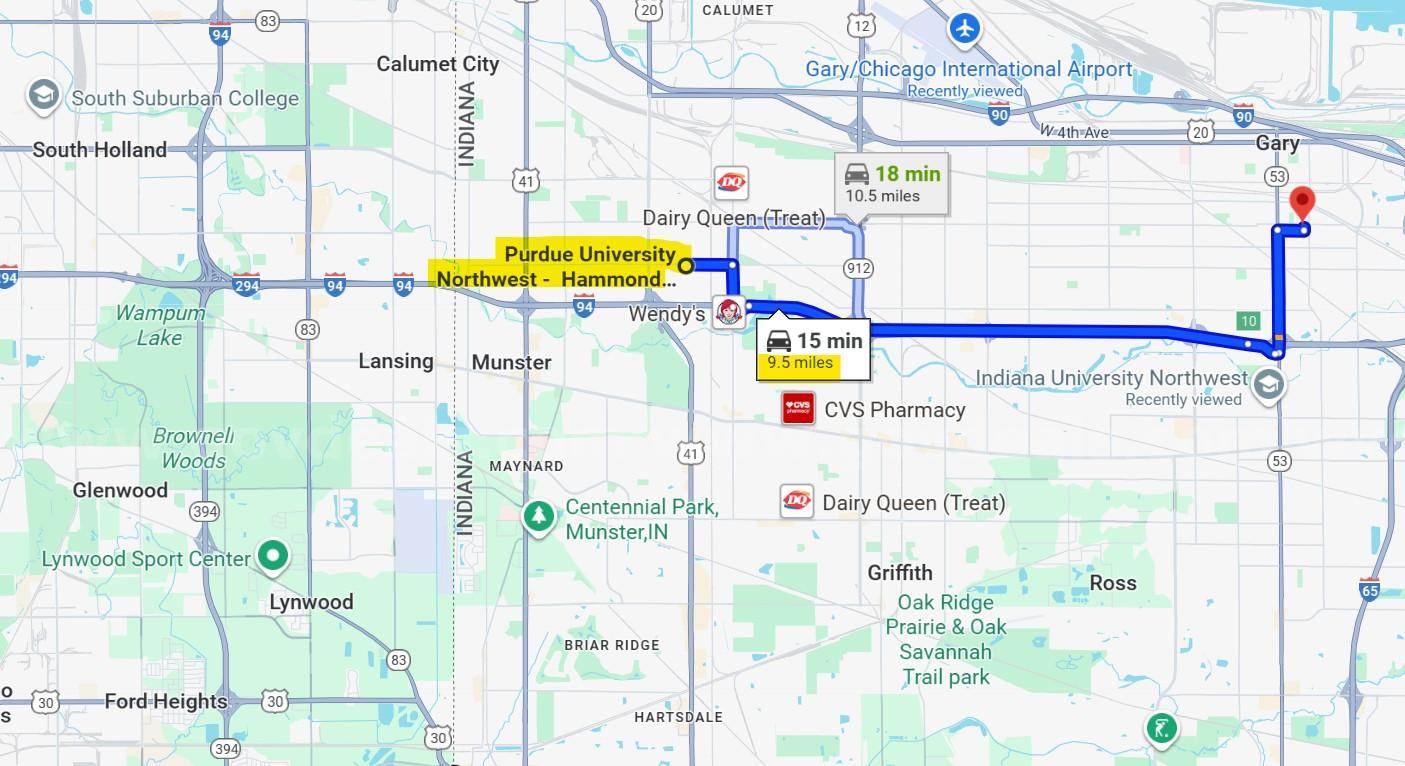The image size is (1405, 766).
Task: Open Centennial Park, Munster marker
Action: click(539, 517)
